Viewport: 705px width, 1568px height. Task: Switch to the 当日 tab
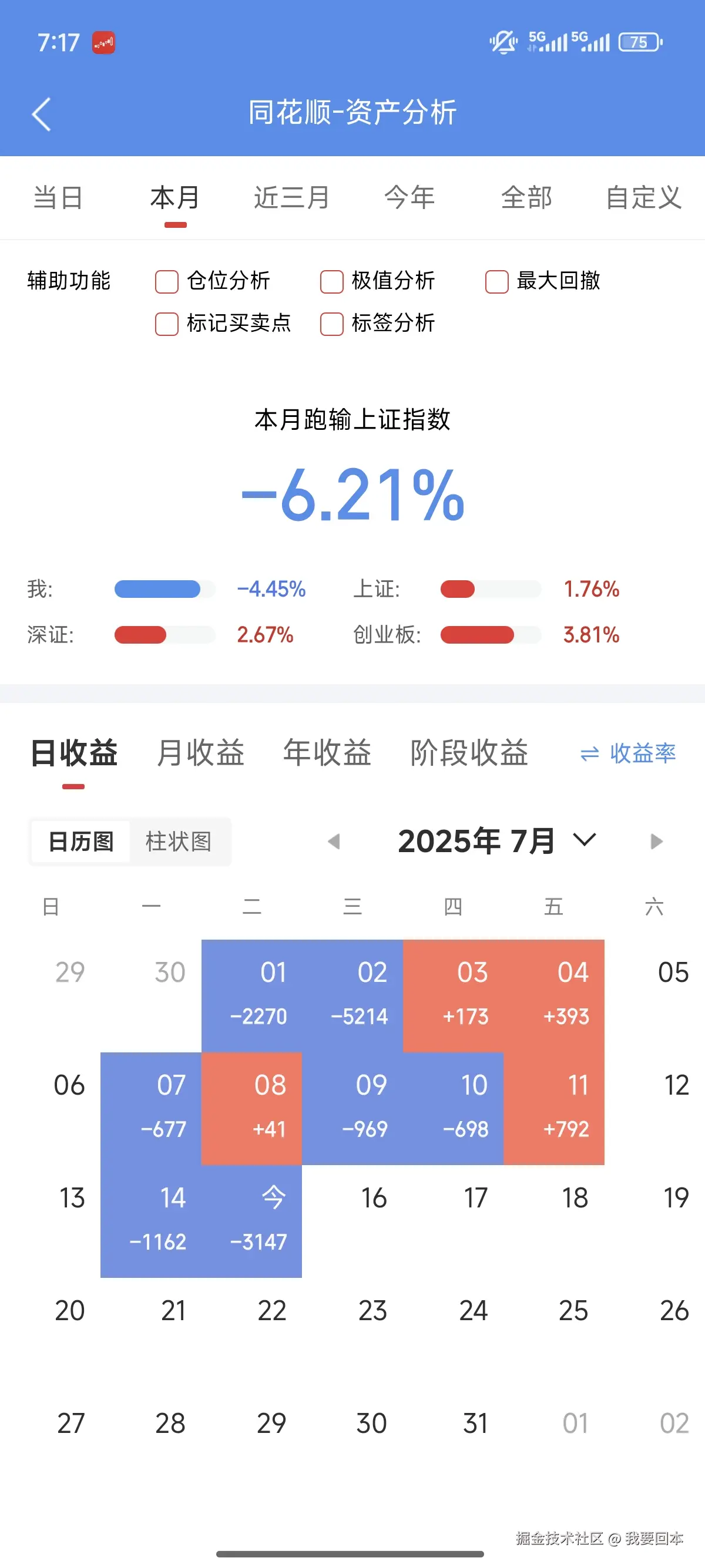(x=58, y=198)
